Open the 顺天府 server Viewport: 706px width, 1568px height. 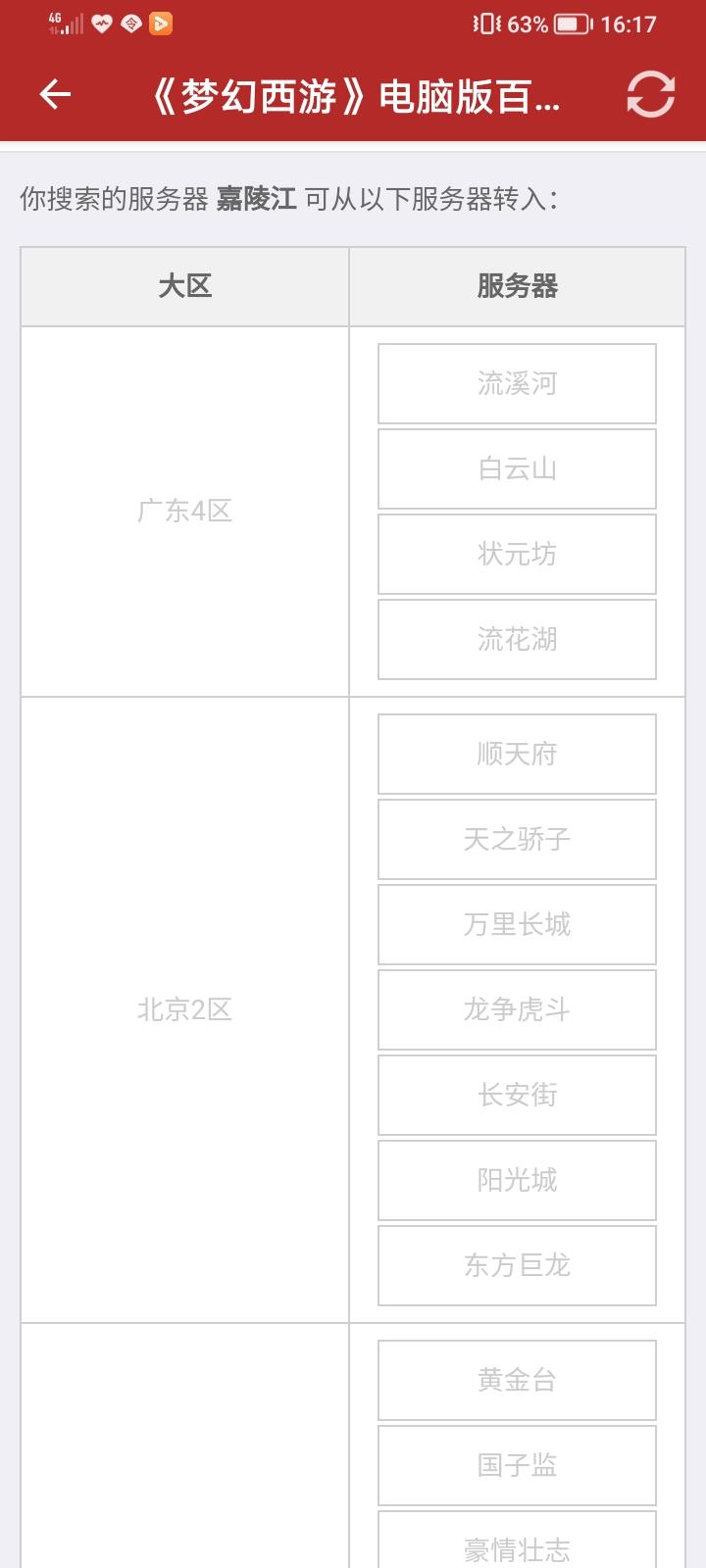[517, 754]
